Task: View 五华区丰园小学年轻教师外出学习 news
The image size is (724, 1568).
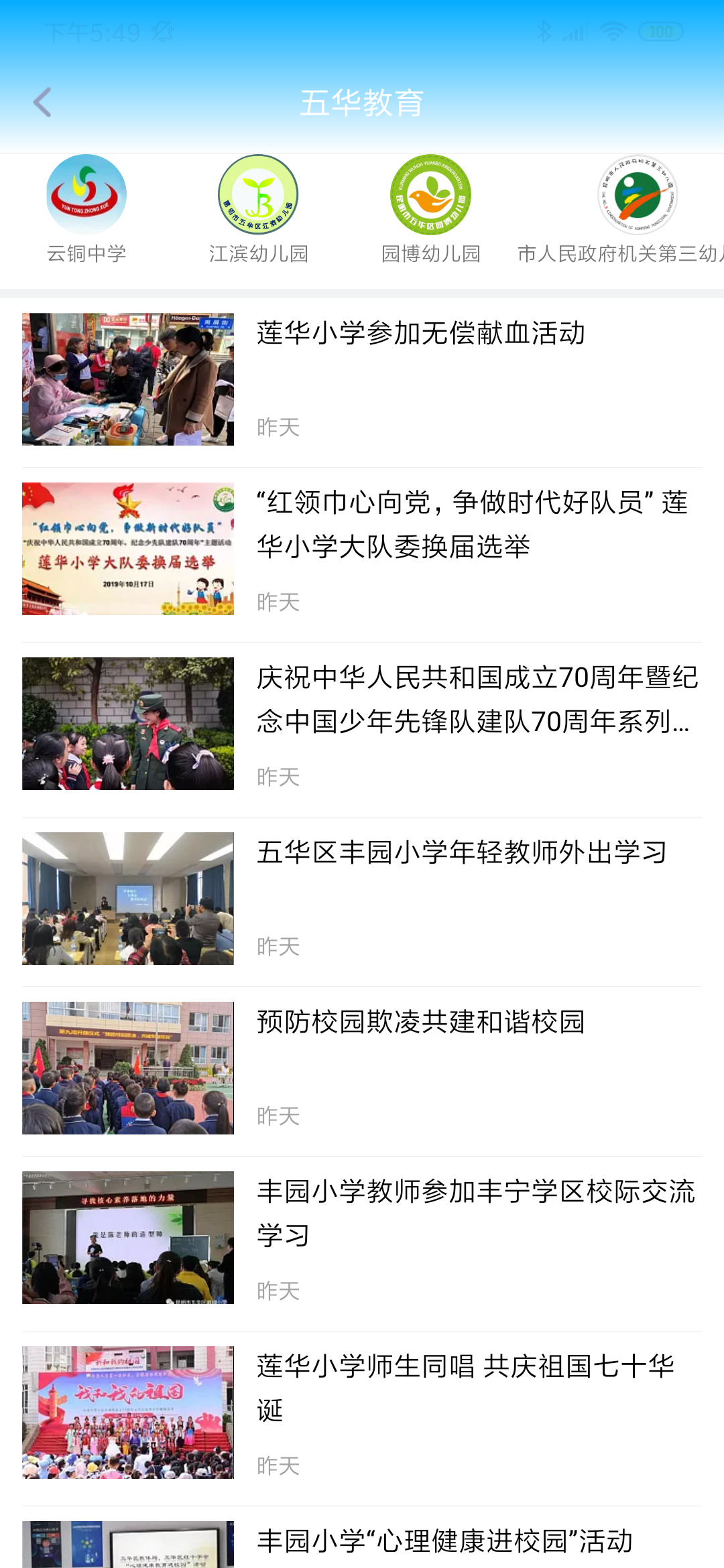Action: [462, 852]
